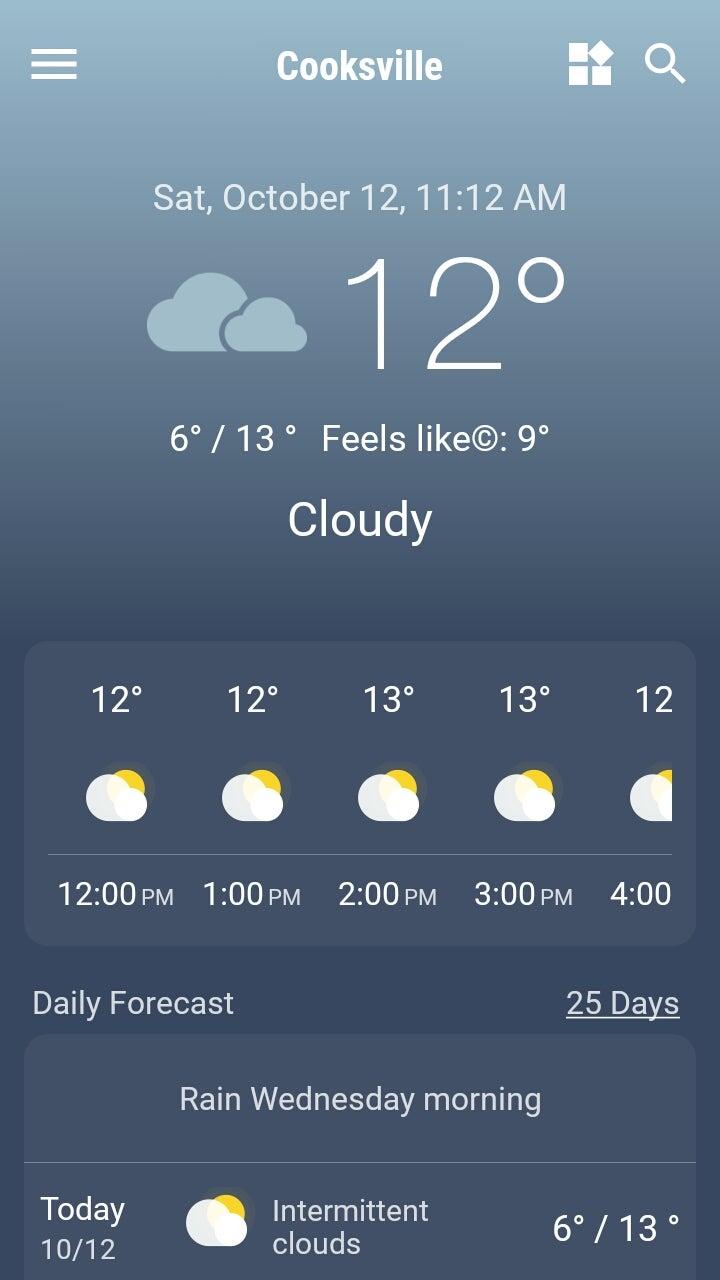Open today's Intermittent clouds forecast row
Image resolution: width=720 pixels, height=1280 pixels.
(x=360, y=1227)
